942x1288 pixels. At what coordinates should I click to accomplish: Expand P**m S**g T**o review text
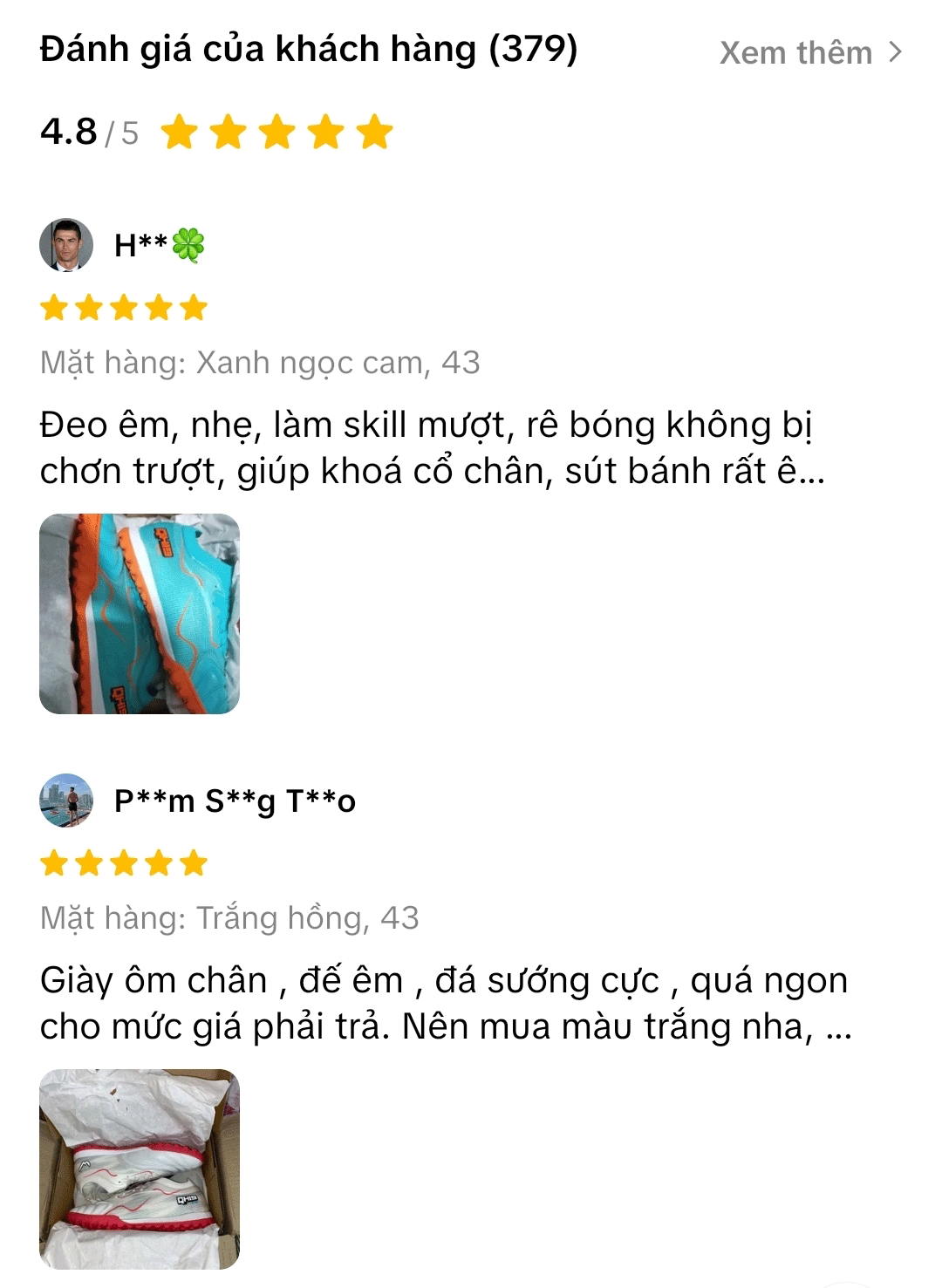(445, 1004)
